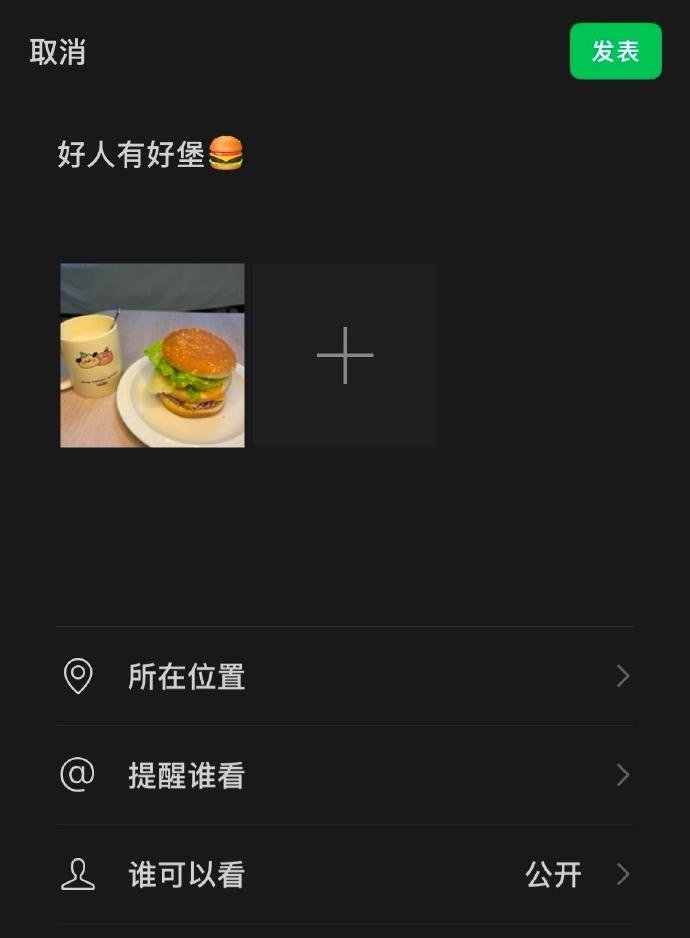
Task: Open the 所在位置 location row
Action: (x=344, y=677)
